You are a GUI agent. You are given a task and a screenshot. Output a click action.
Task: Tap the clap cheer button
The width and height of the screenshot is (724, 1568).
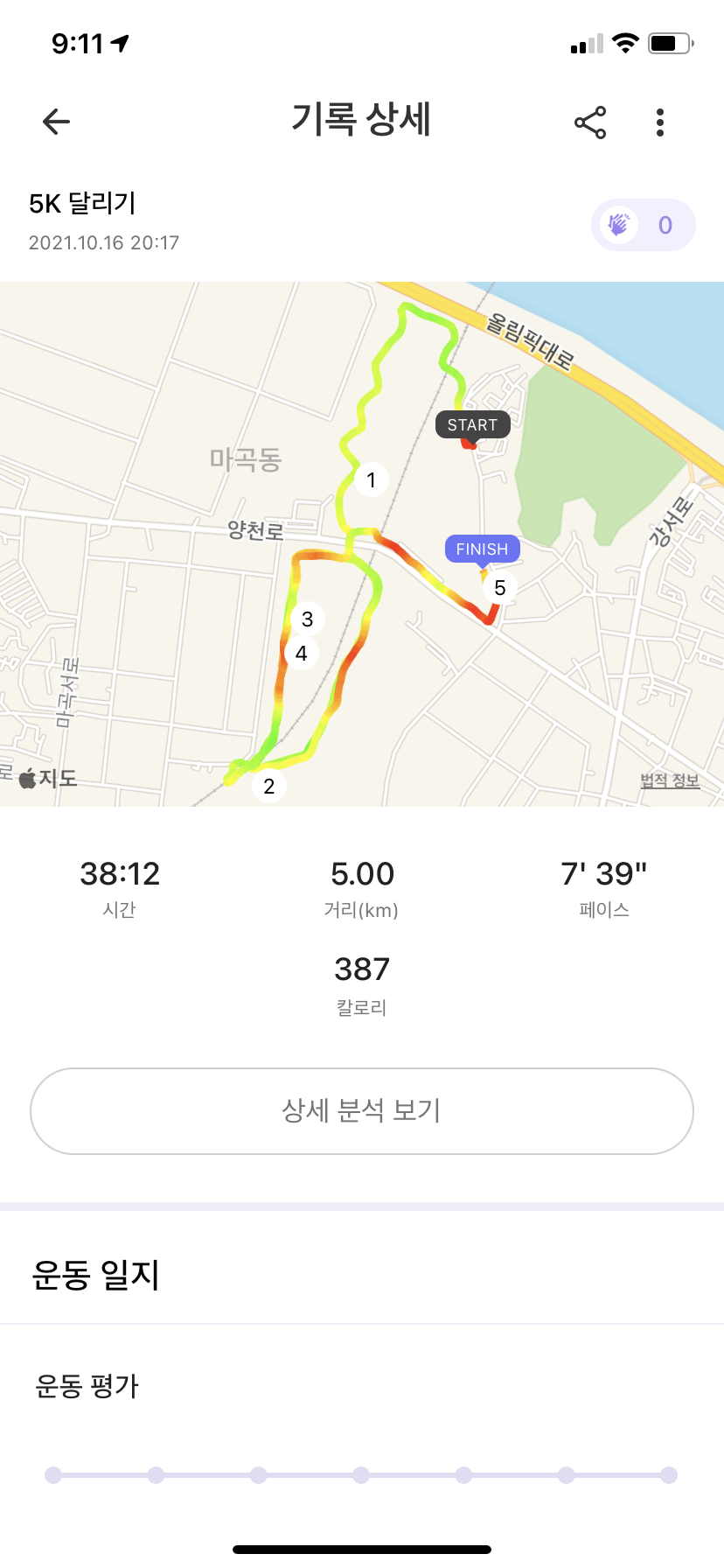tap(643, 226)
